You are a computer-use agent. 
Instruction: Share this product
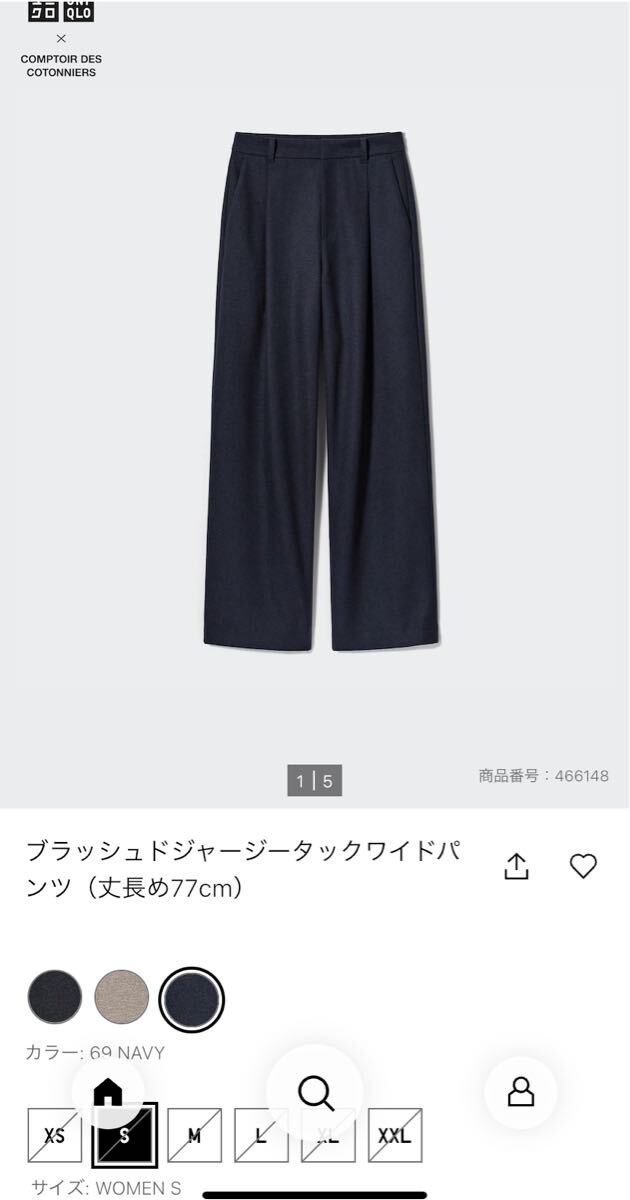516,866
